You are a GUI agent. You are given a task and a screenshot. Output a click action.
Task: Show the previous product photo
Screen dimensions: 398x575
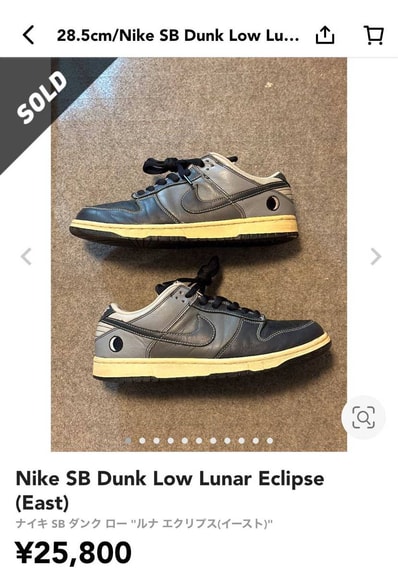26,256
